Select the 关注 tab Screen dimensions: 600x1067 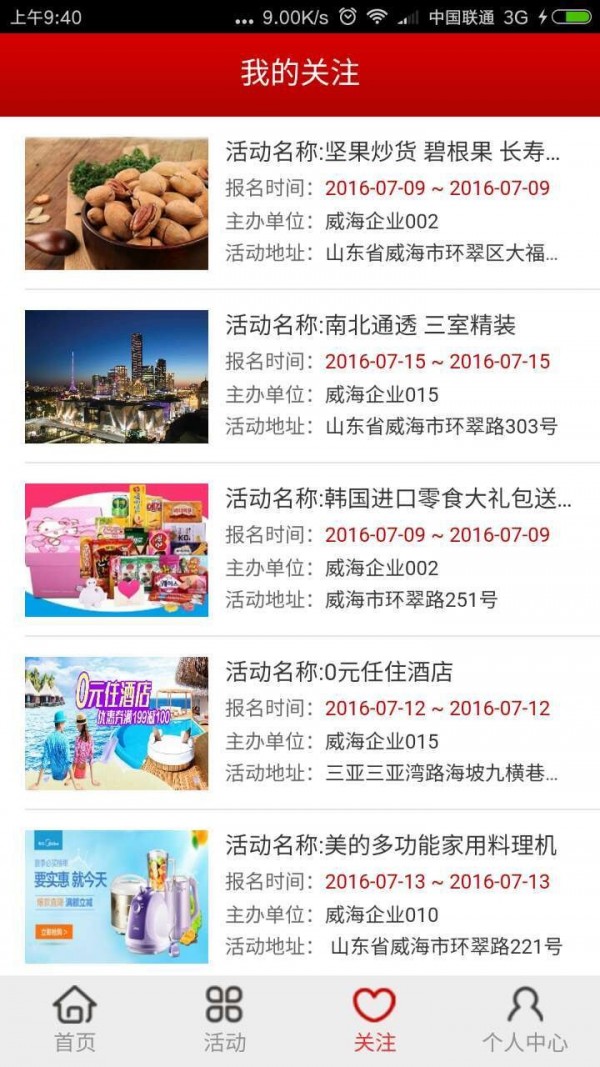[x=375, y=1019]
